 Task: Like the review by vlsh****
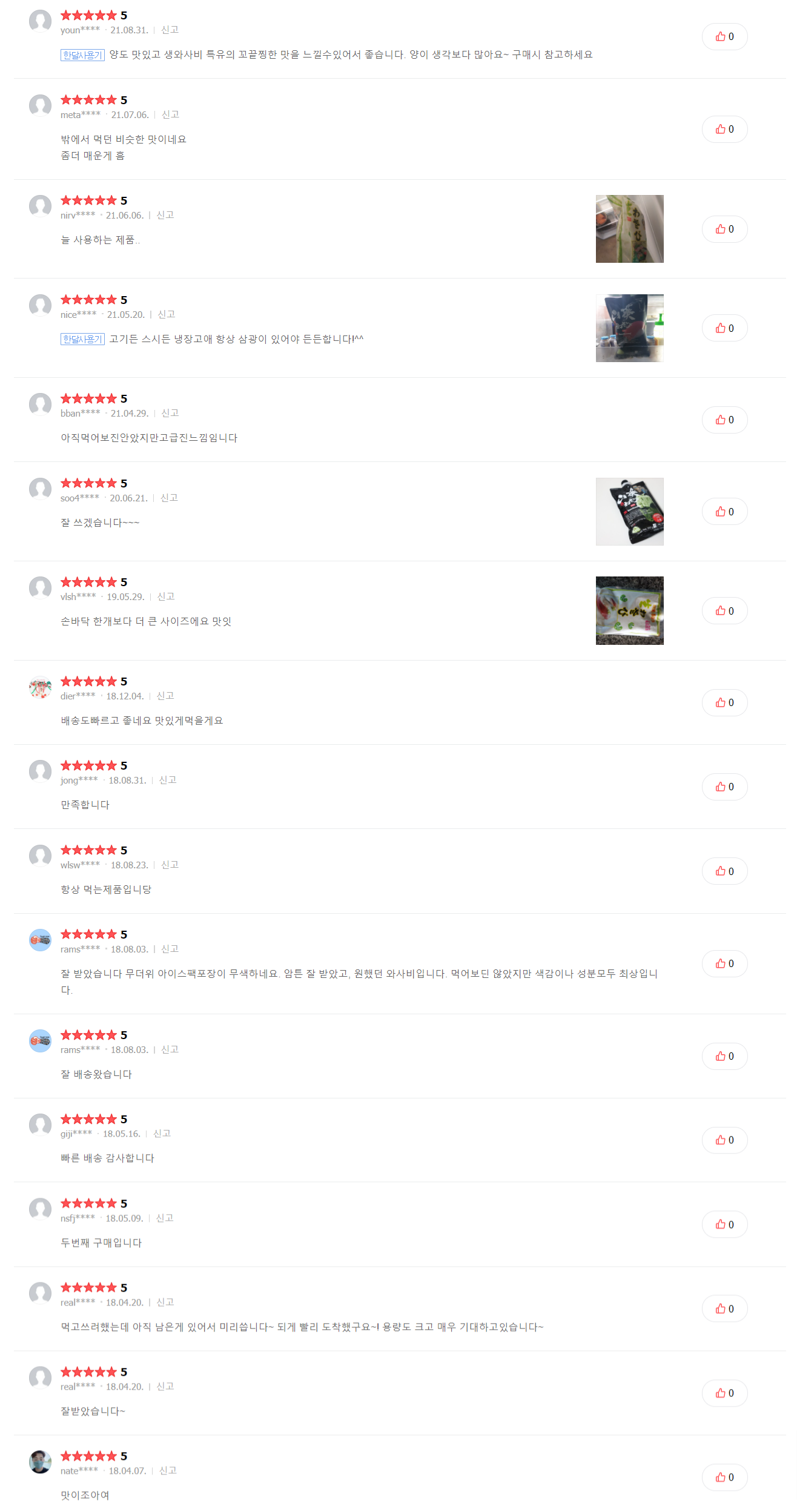pyautogui.click(x=724, y=611)
